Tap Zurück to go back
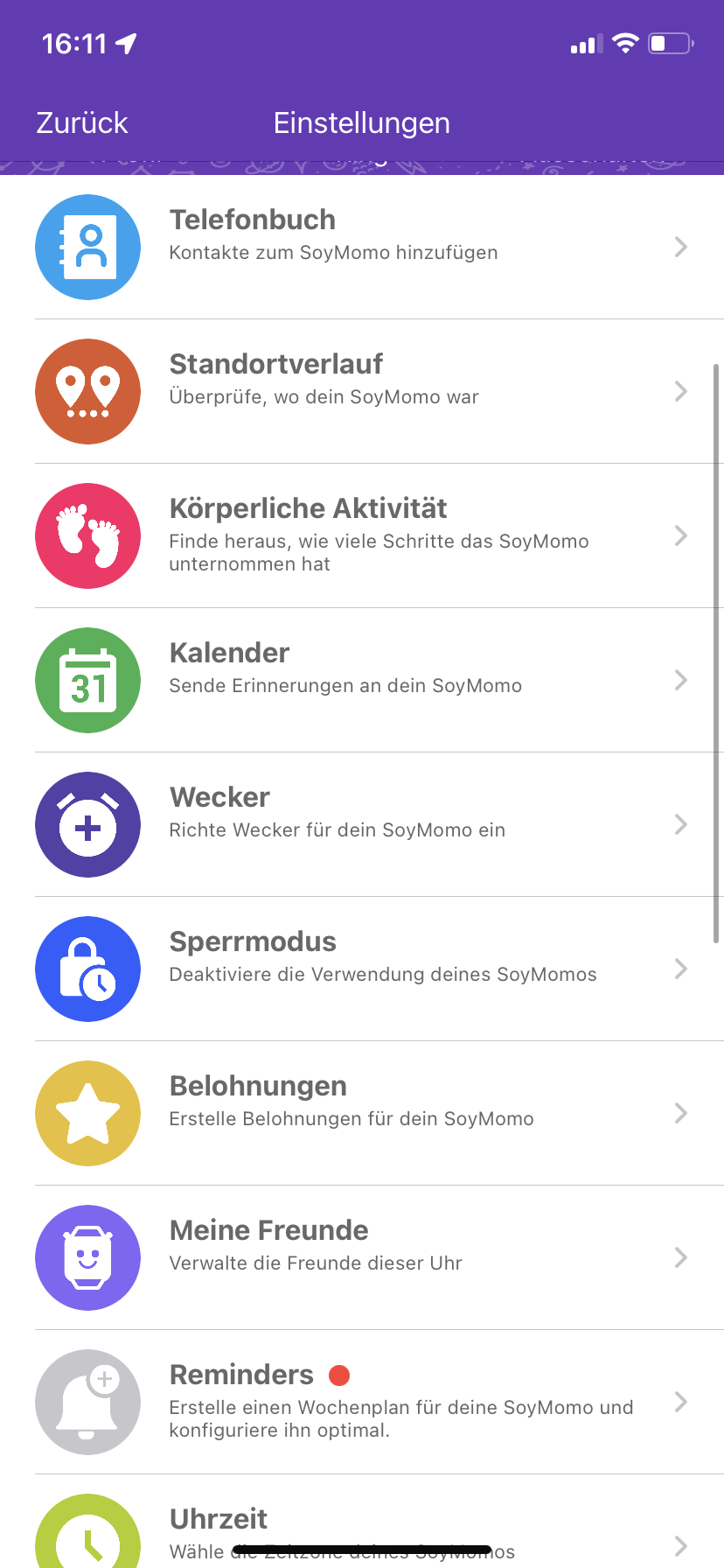The height and width of the screenshot is (1568, 724). pyautogui.click(x=80, y=122)
